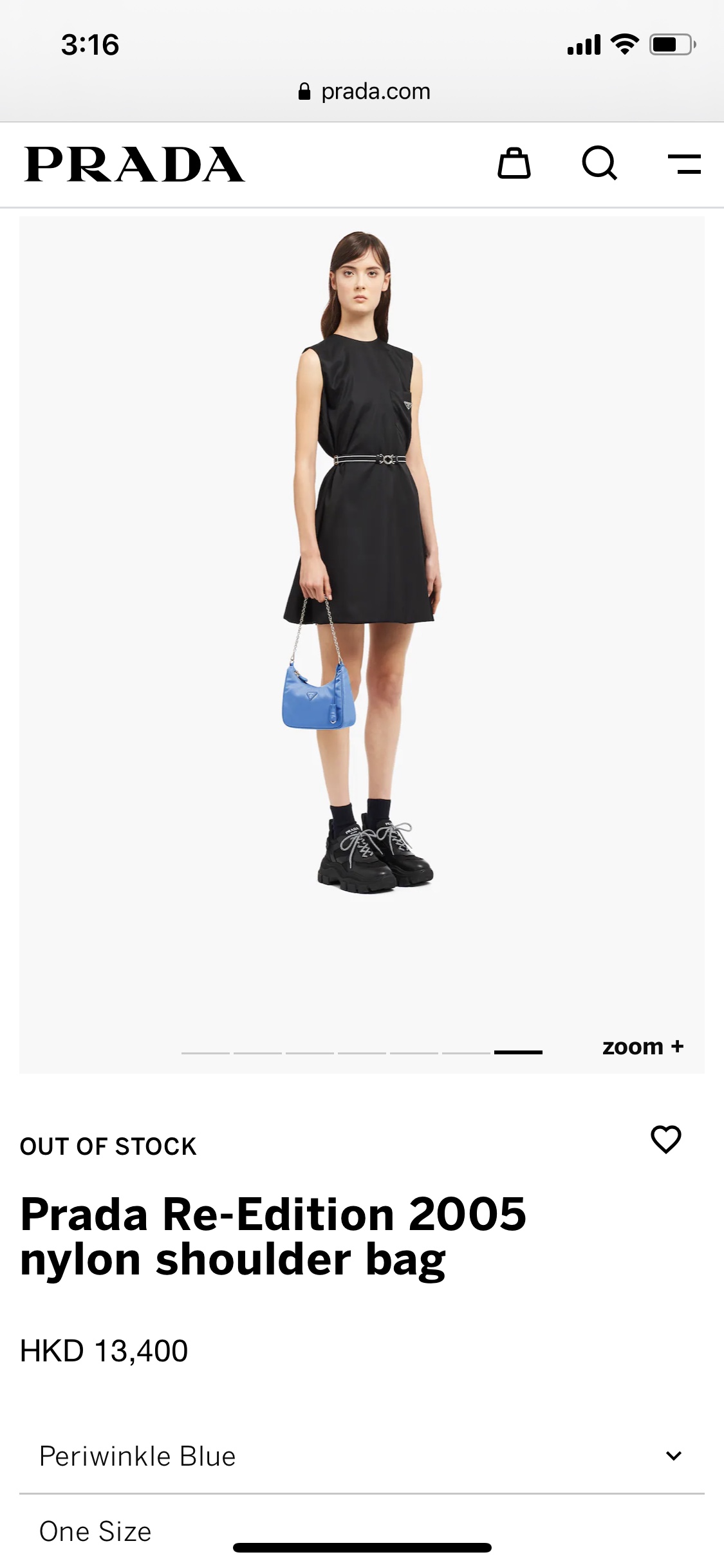Tap the zoom + button

point(642,1047)
